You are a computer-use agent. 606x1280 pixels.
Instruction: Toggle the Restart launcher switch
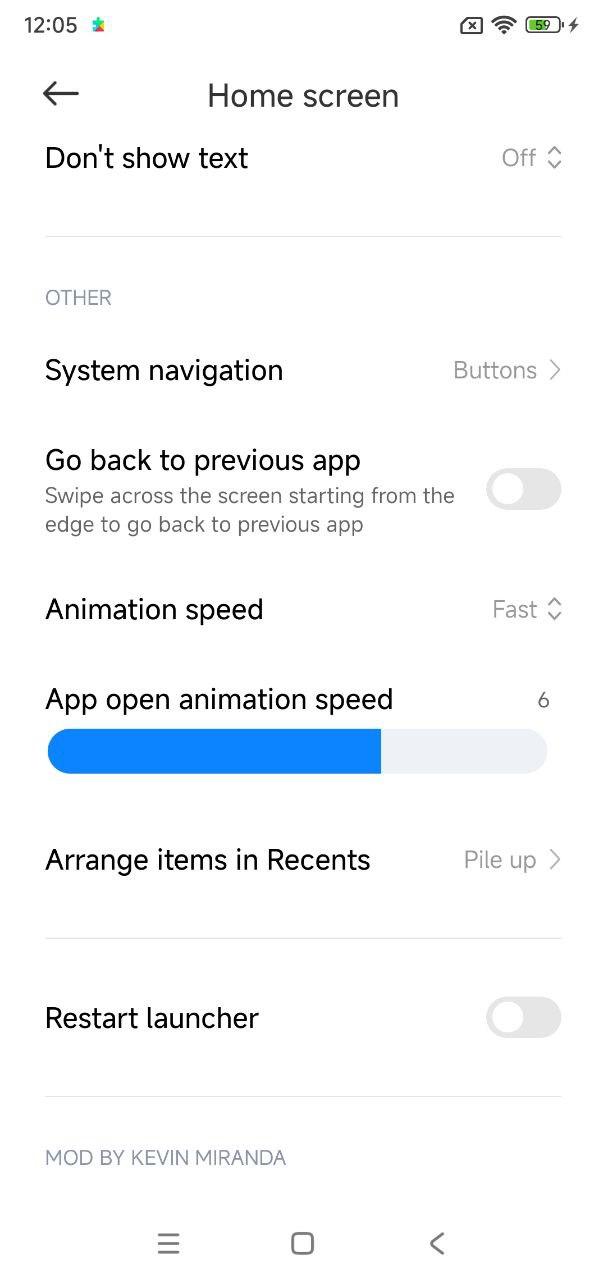(523, 1018)
